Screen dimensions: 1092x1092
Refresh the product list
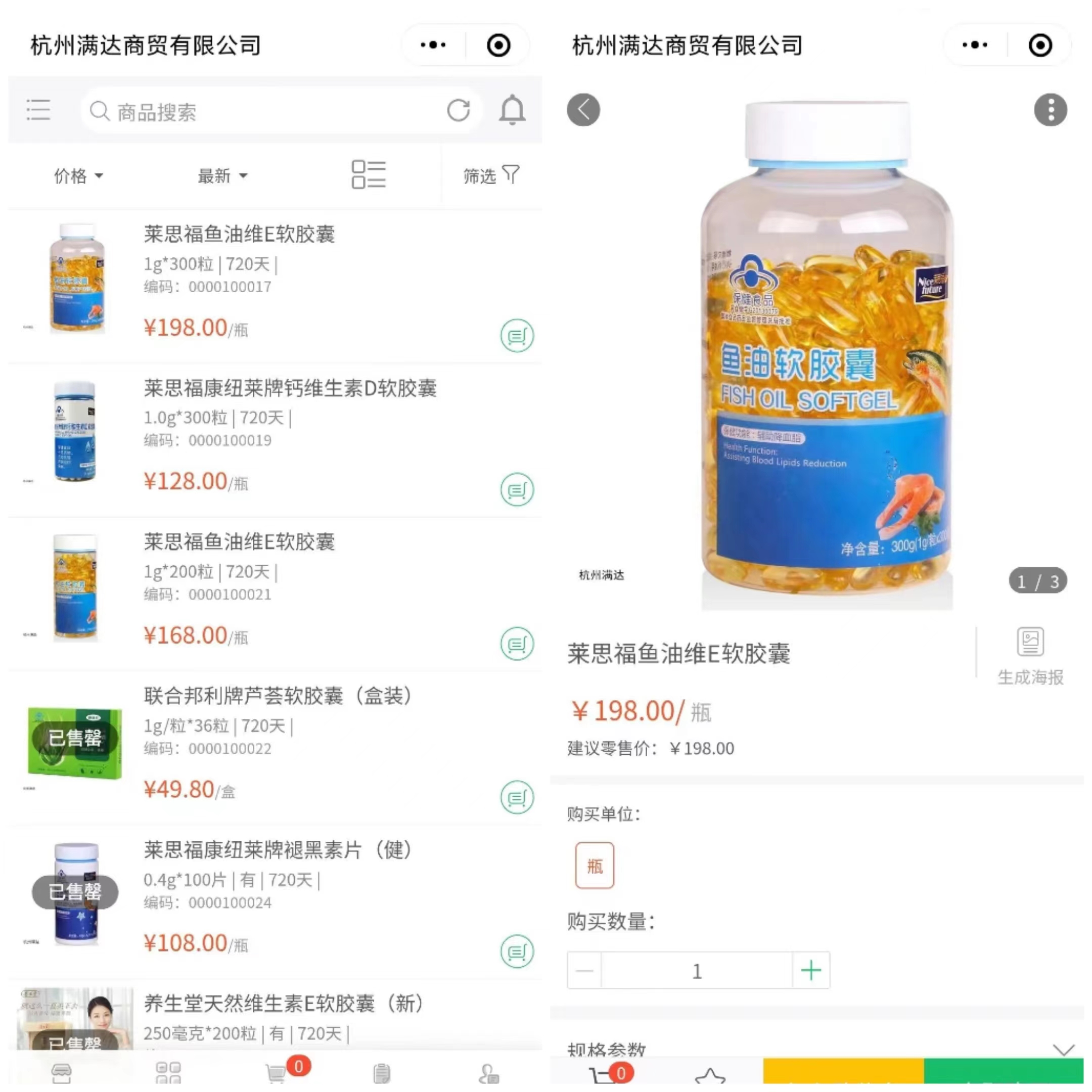[x=459, y=110]
